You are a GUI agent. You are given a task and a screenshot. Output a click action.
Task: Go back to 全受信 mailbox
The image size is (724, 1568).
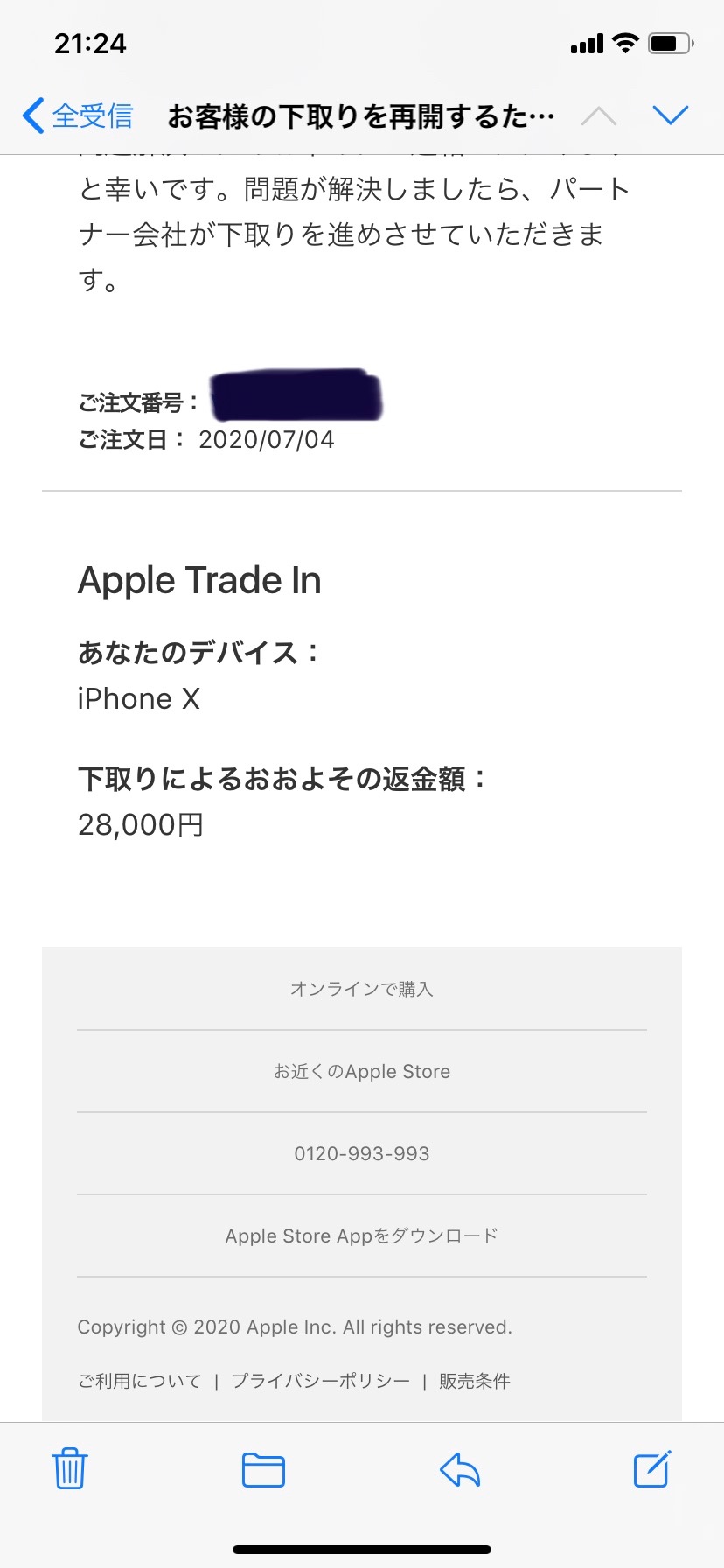coord(78,115)
